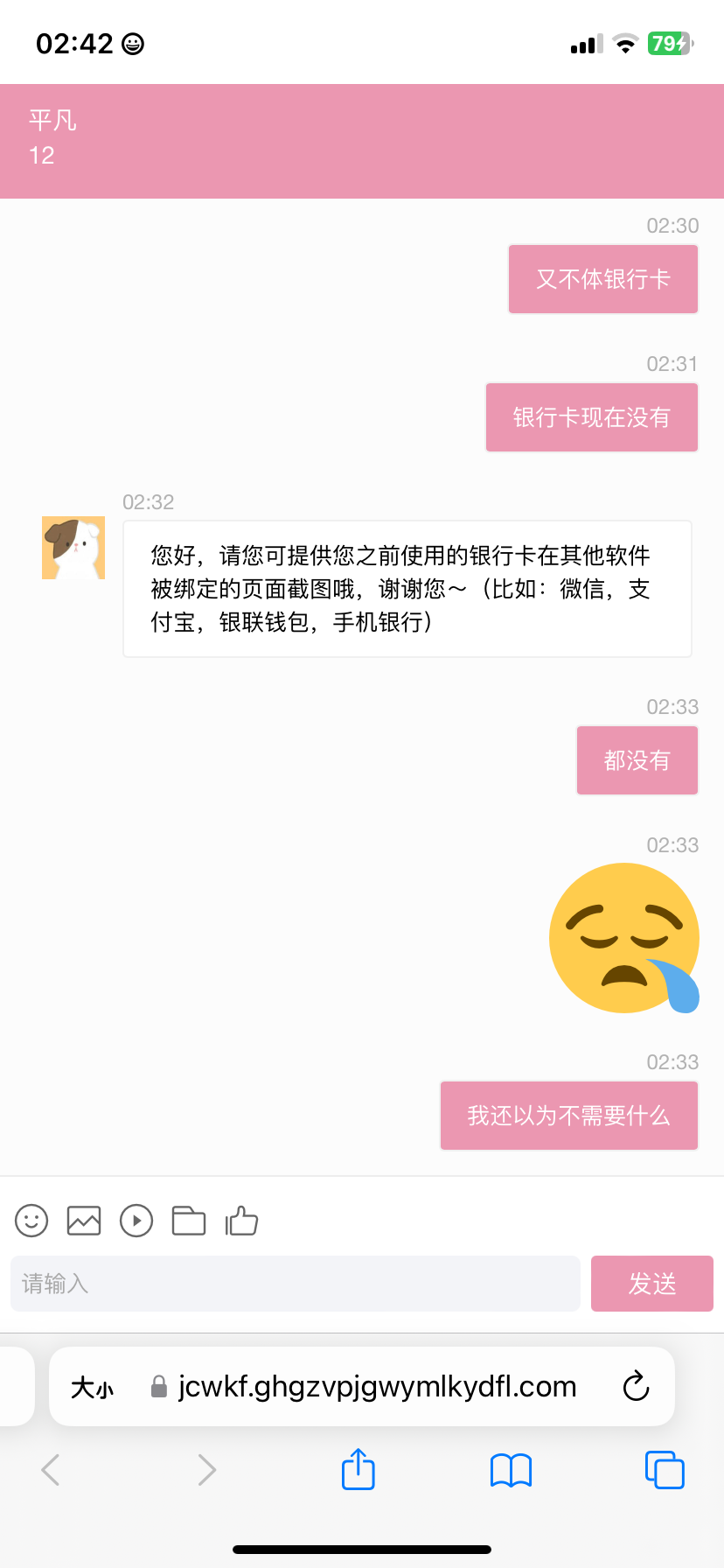Screen dimensions: 724x1568
Task: Tap the jcwkf website address bar
Action: [376, 1387]
